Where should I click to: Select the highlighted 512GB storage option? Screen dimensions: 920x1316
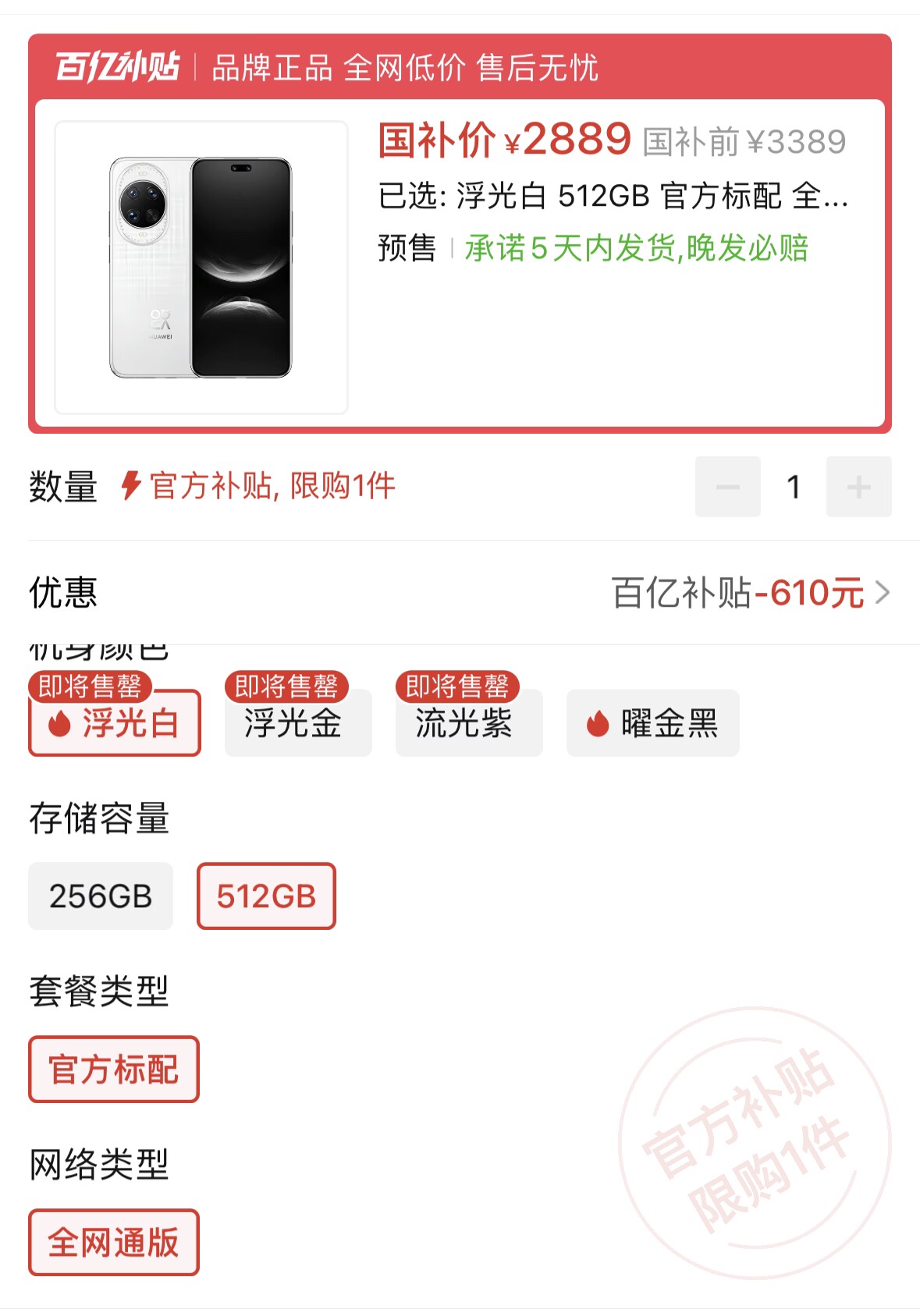(x=265, y=896)
